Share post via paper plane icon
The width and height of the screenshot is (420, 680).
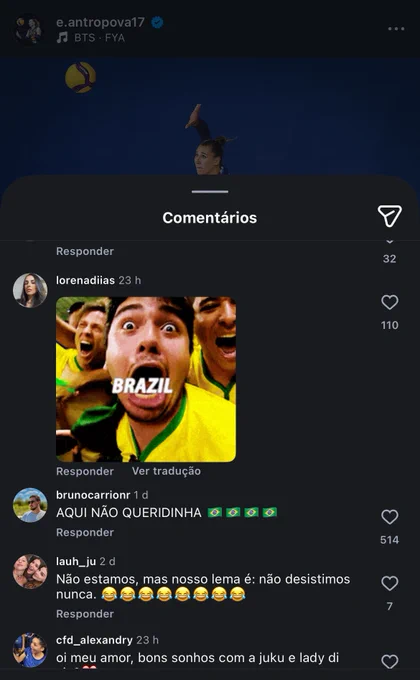point(389,216)
